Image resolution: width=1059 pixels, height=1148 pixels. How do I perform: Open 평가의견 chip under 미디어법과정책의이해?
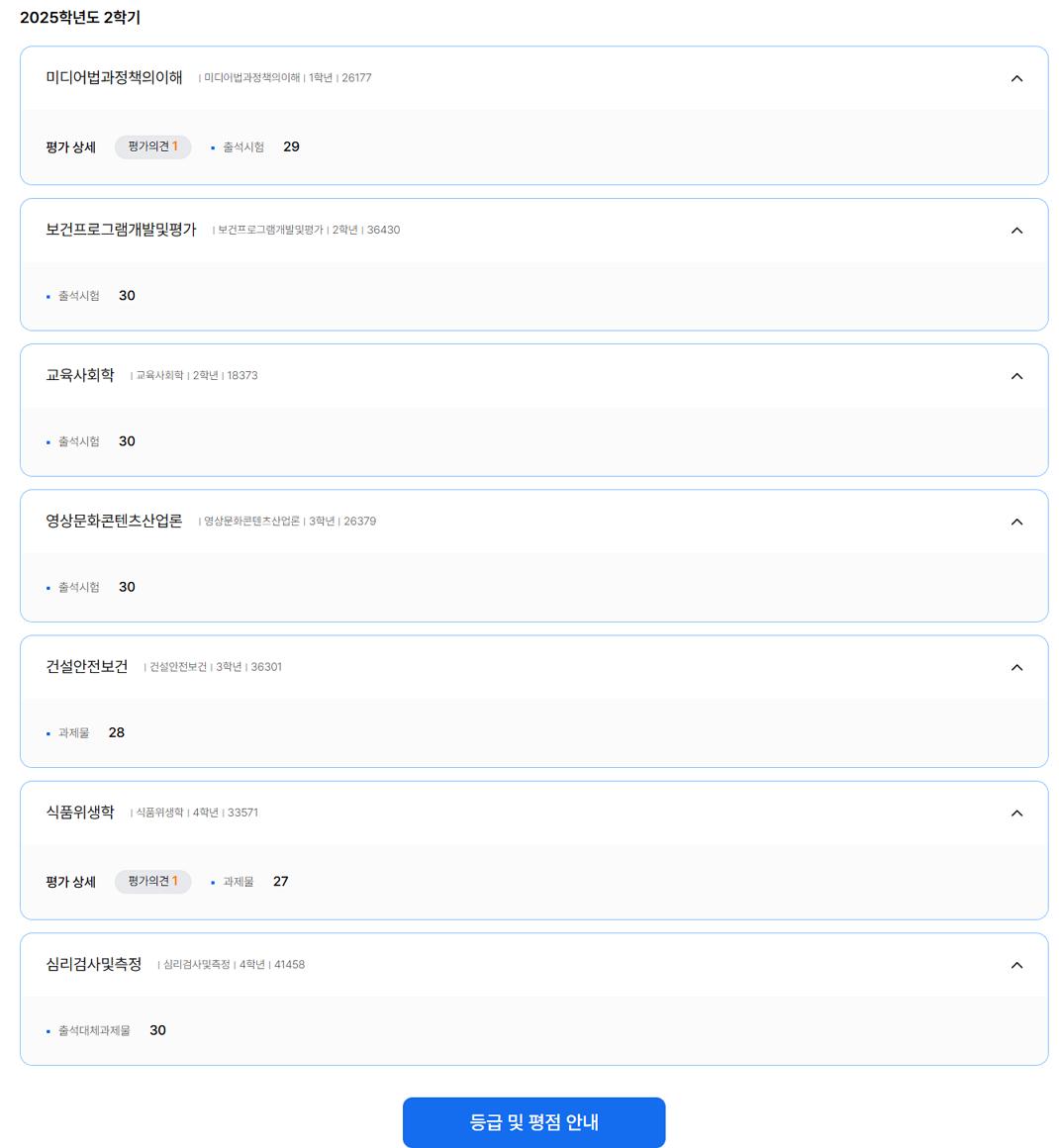[152, 146]
